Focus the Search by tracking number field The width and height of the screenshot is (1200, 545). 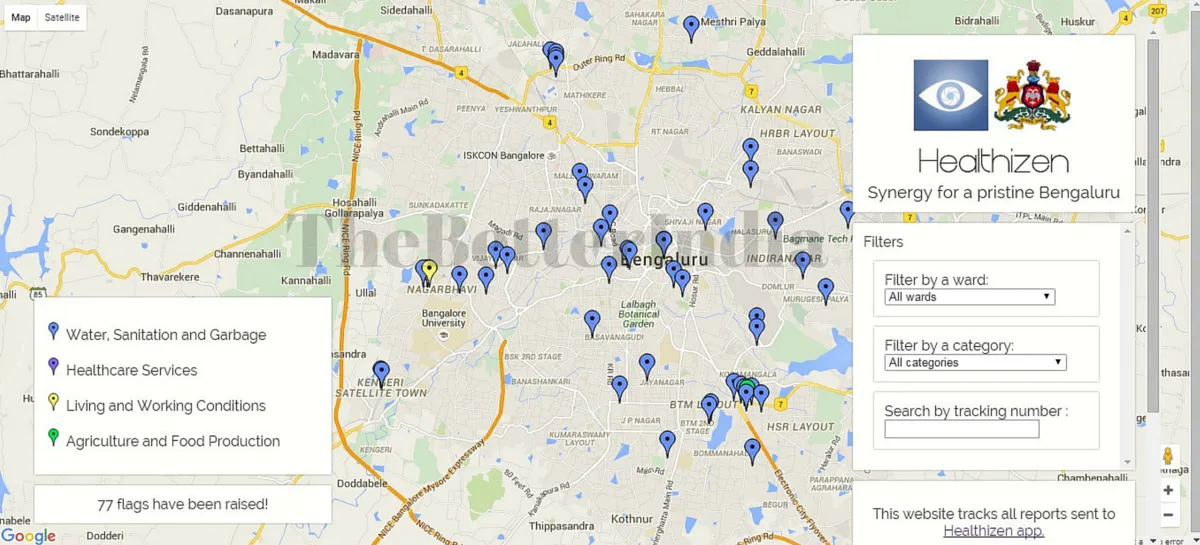coord(961,430)
